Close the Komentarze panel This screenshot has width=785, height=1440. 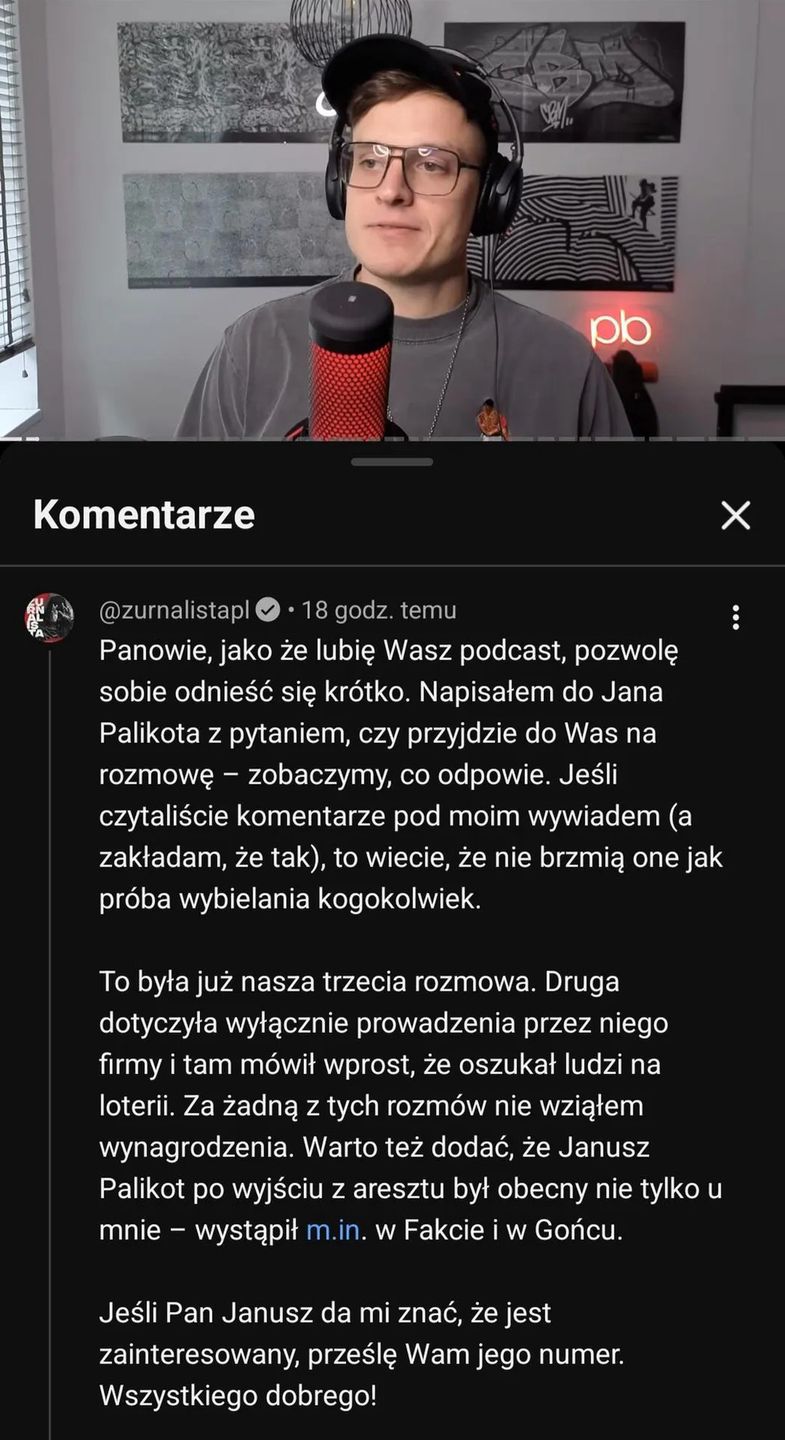pos(736,515)
